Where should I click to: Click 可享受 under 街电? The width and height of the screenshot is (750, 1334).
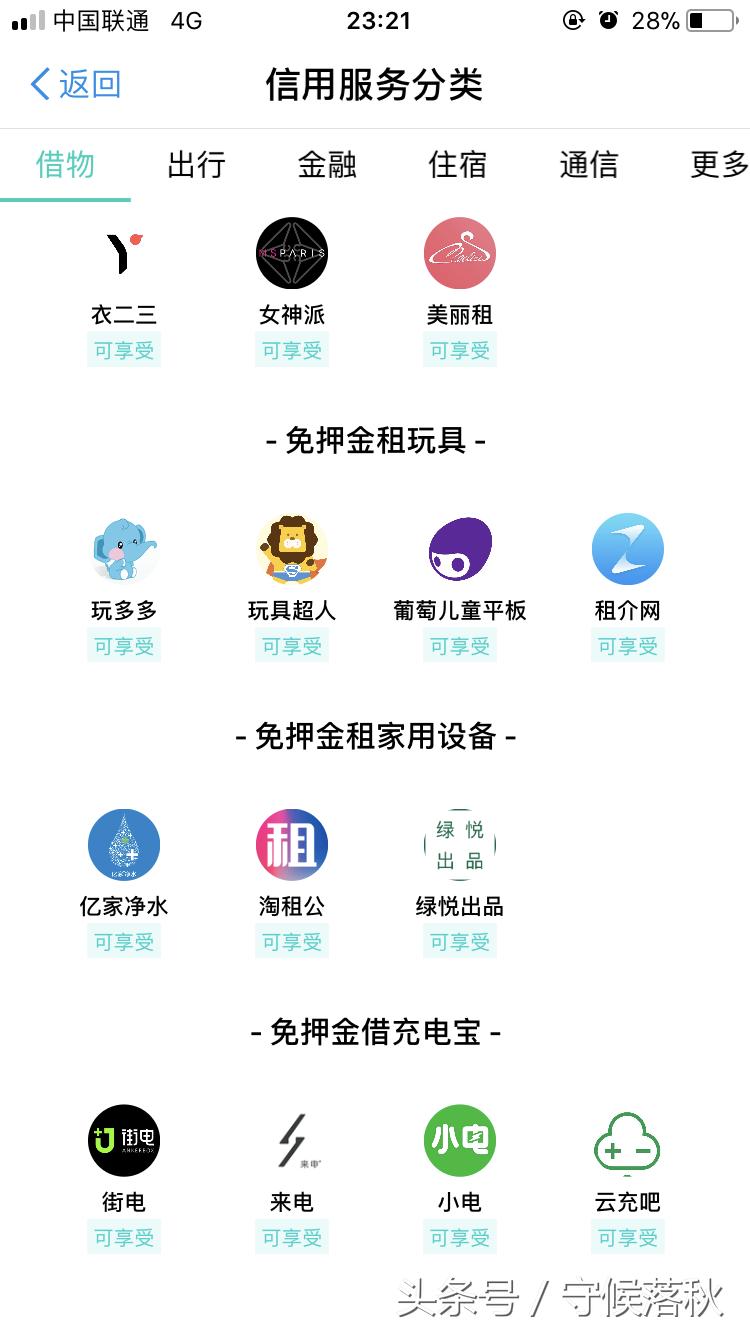123,1237
